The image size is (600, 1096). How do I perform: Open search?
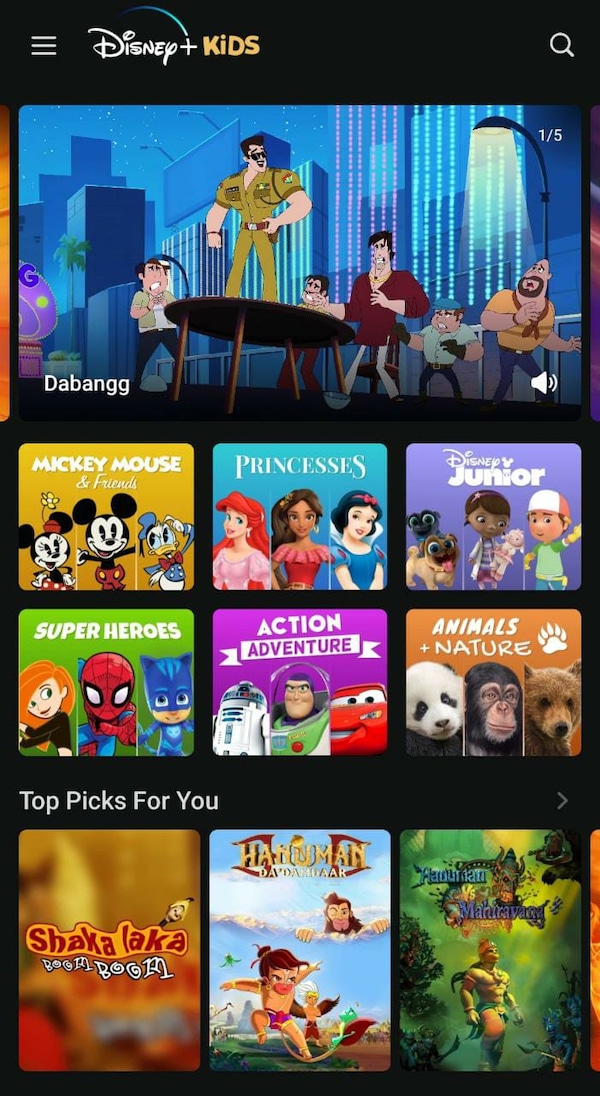pyautogui.click(x=562, y=45)
